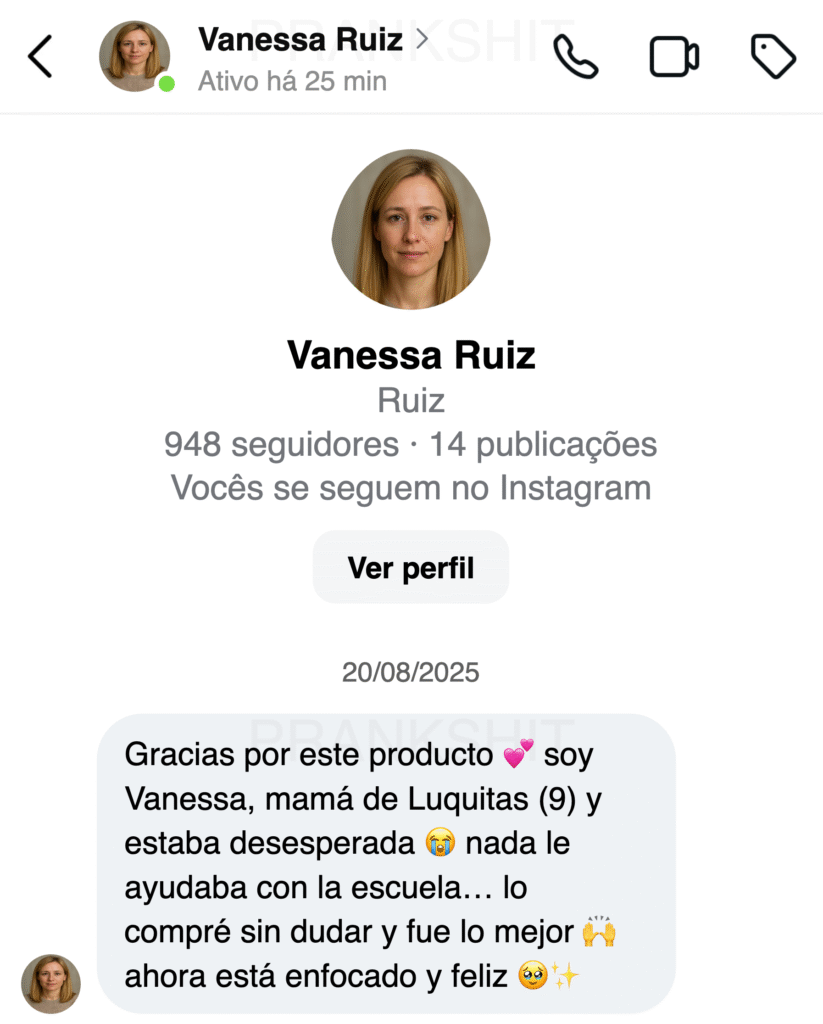
Task: Go back to the message list
Action: pyautogui.click(x=40, y=57)
